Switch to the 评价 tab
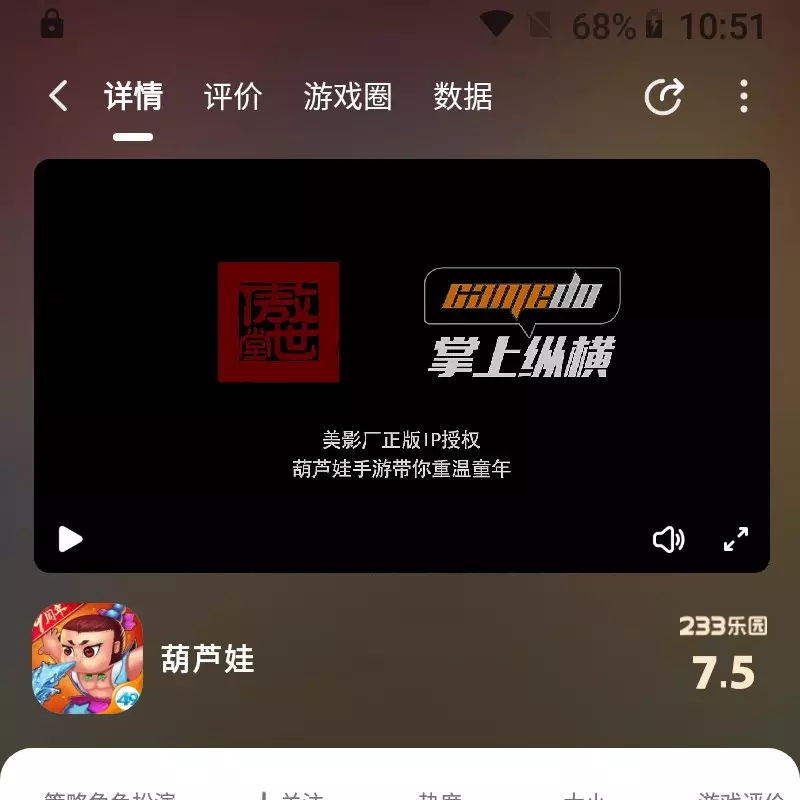 (x=233, y=97)
